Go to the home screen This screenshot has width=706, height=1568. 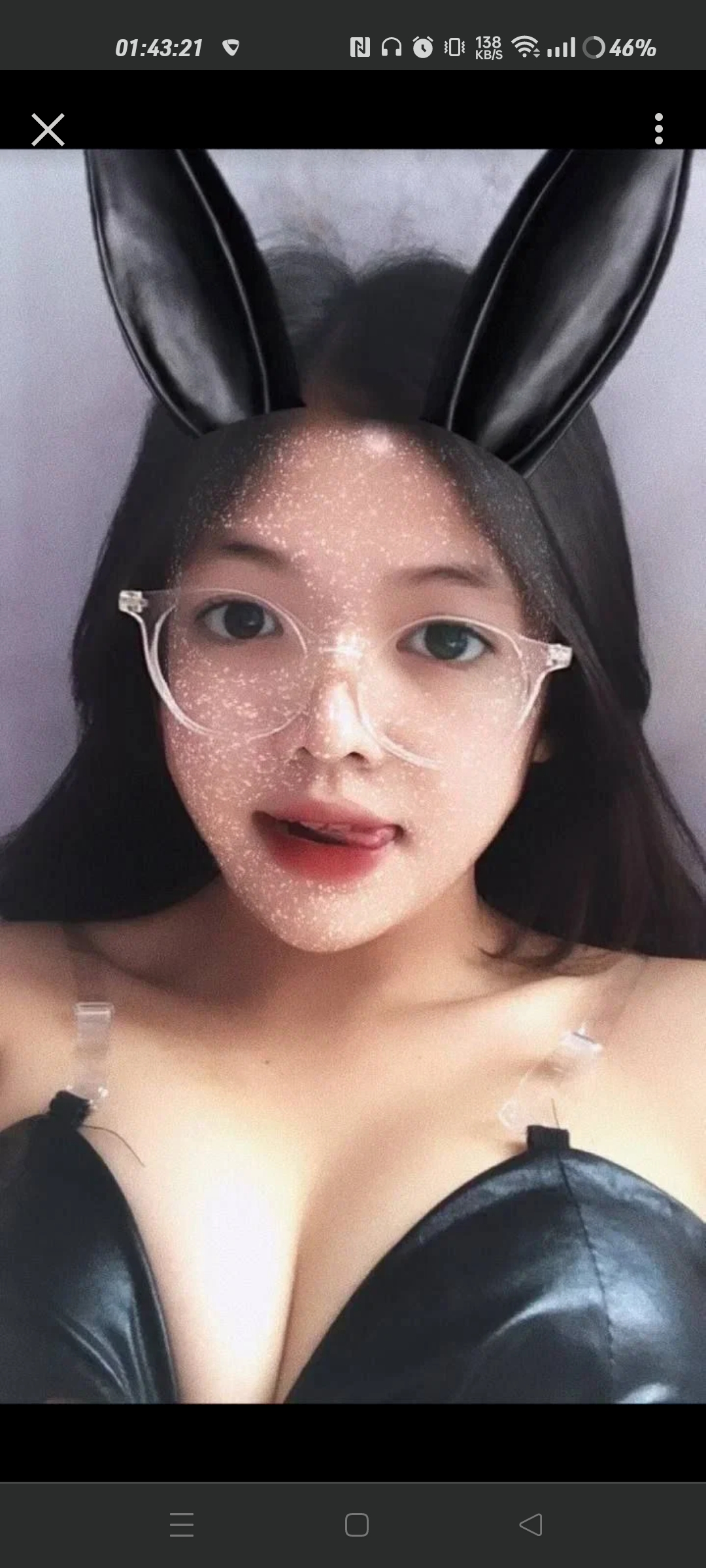[356, 1525]
